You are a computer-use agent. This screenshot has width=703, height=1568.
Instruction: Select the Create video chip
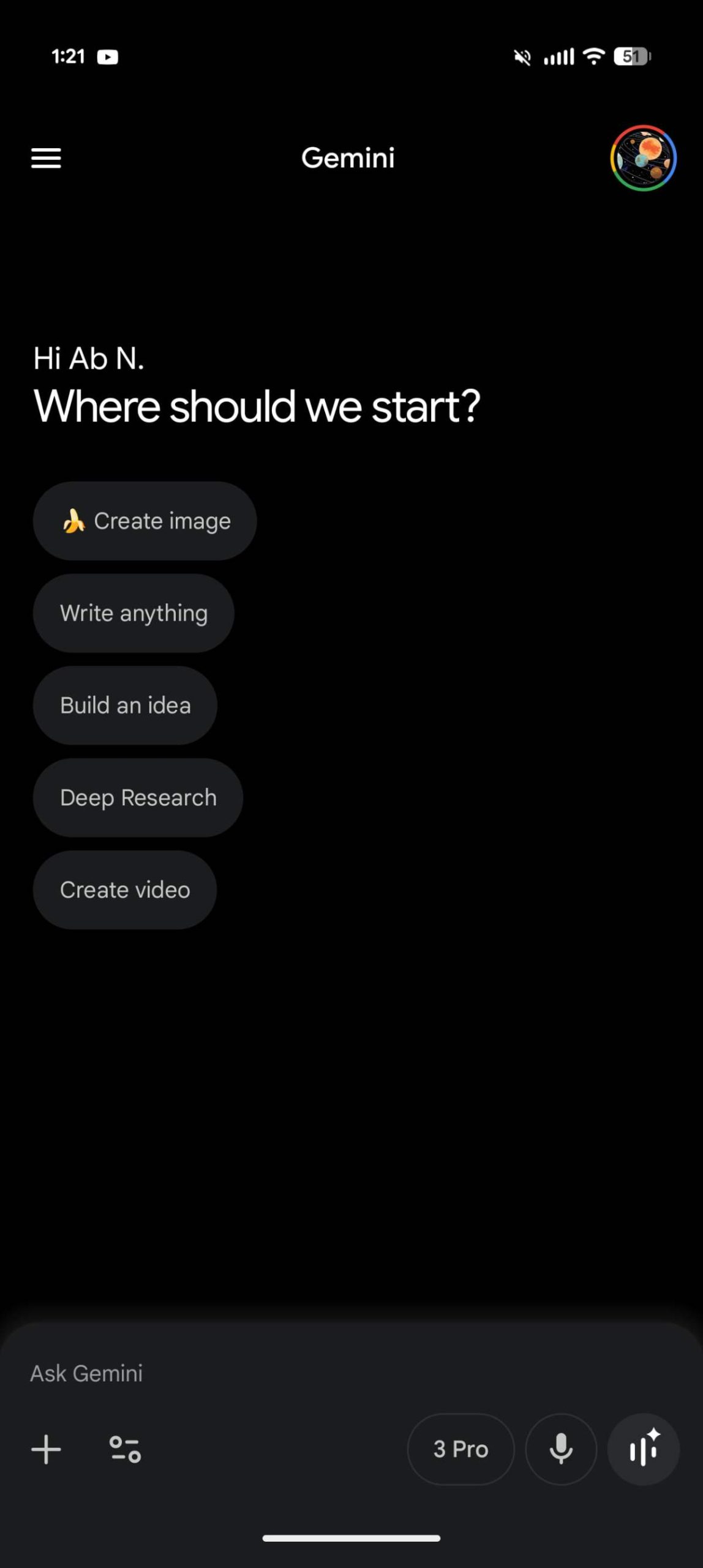pos(125,889)
